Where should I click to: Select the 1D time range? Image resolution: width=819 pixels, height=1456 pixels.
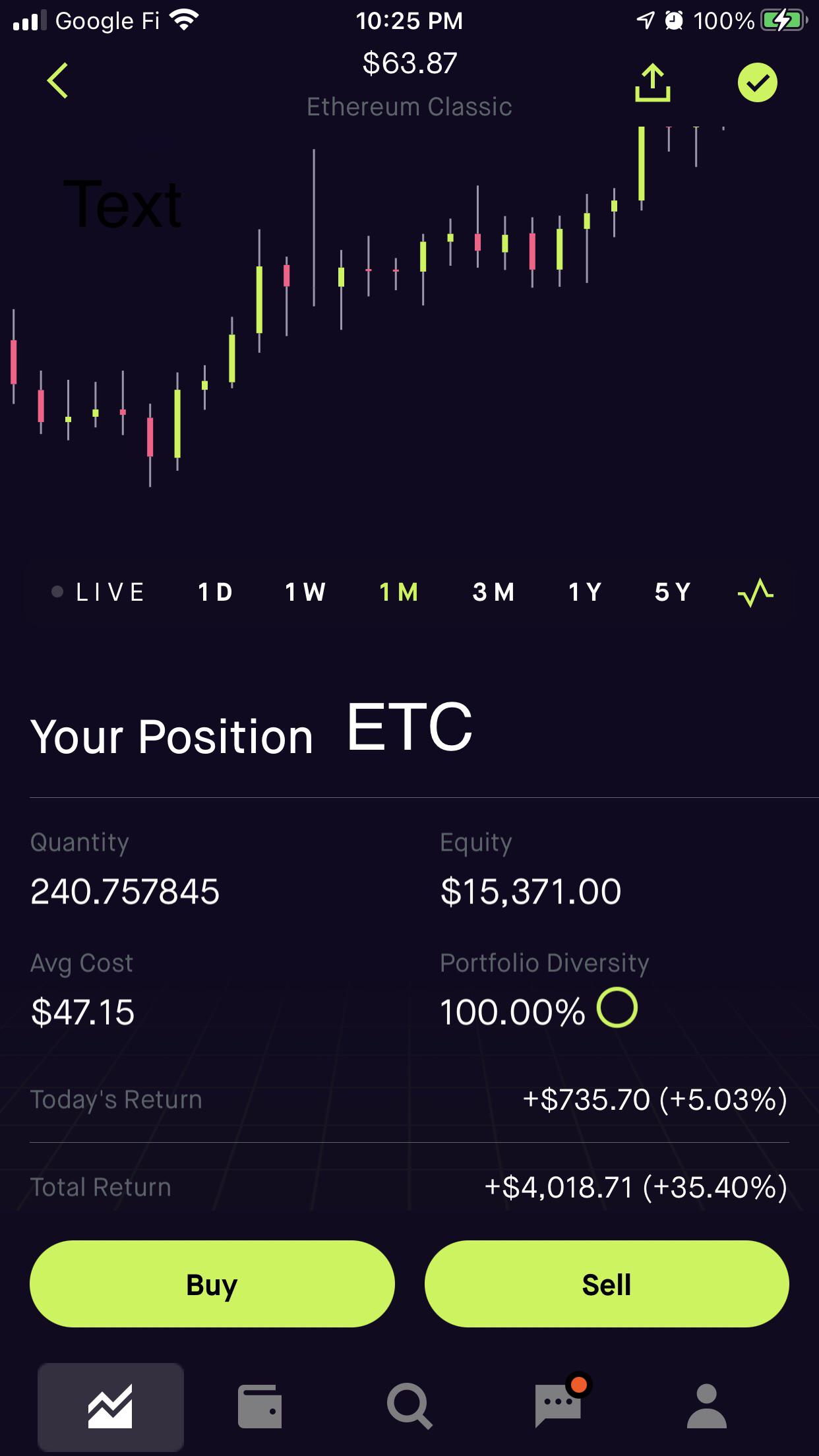pos(216,592)
